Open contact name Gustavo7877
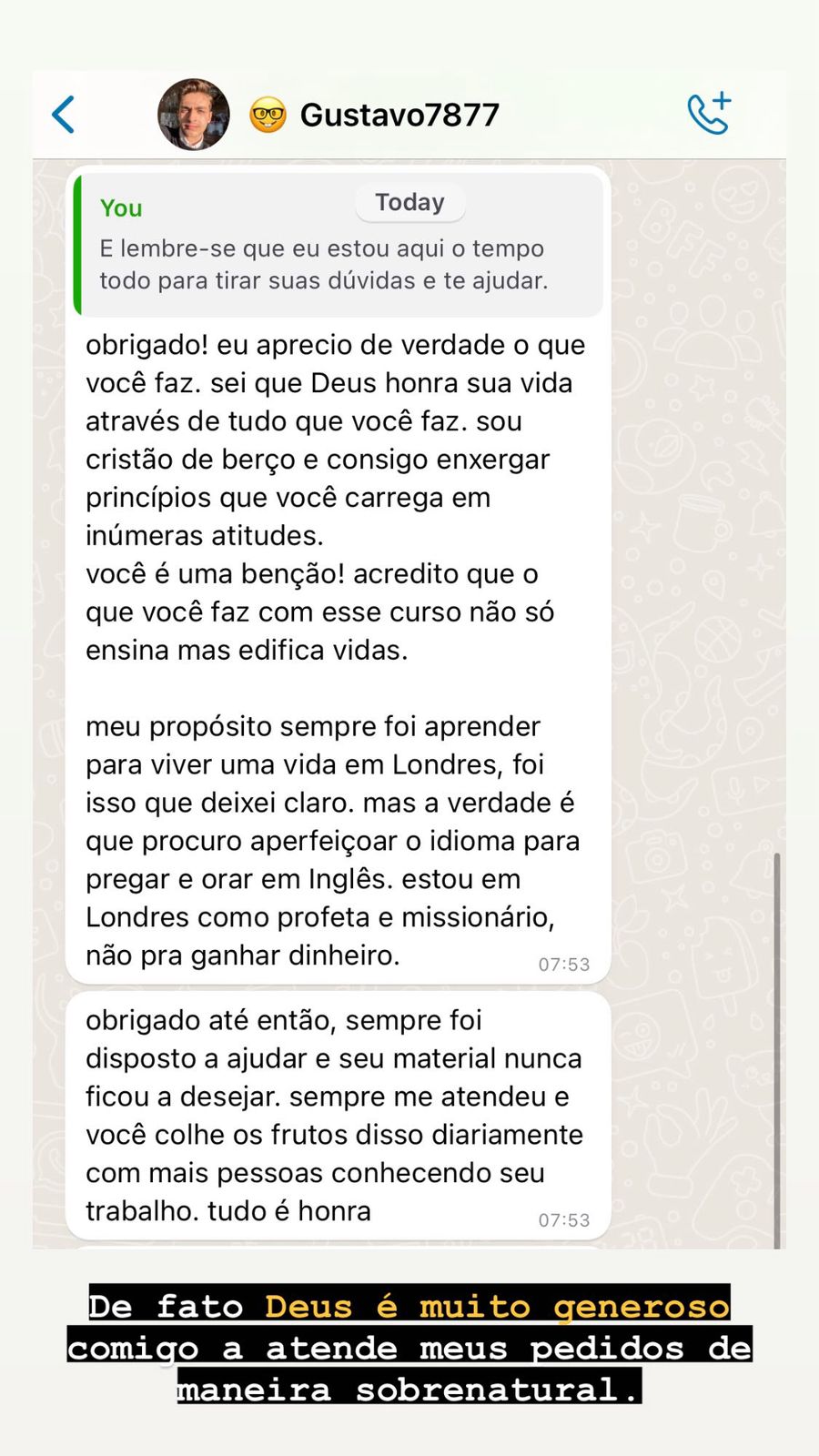819x1456 pixels. click(399, 115)
